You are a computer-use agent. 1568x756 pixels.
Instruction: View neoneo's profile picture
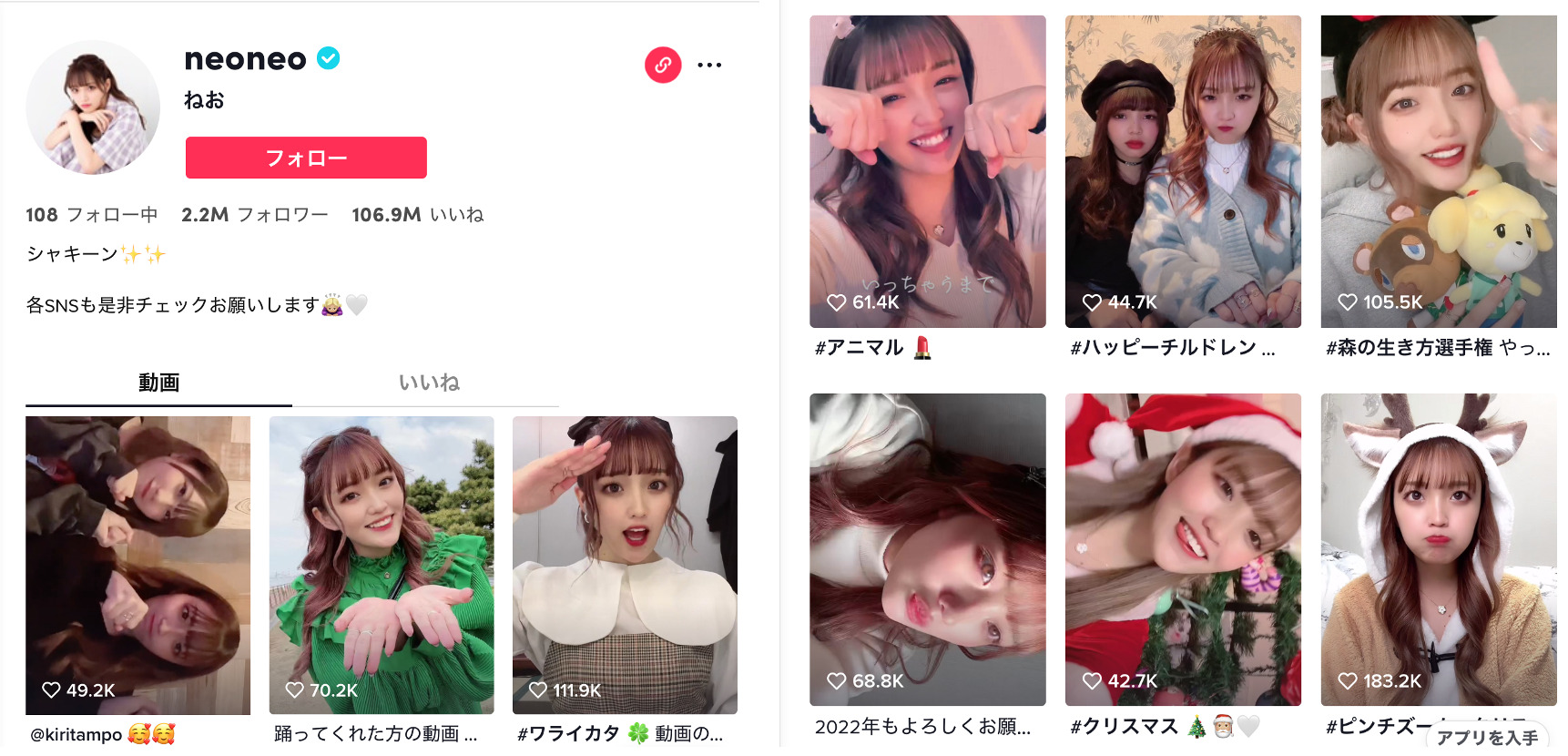click(x=93, y=107)
